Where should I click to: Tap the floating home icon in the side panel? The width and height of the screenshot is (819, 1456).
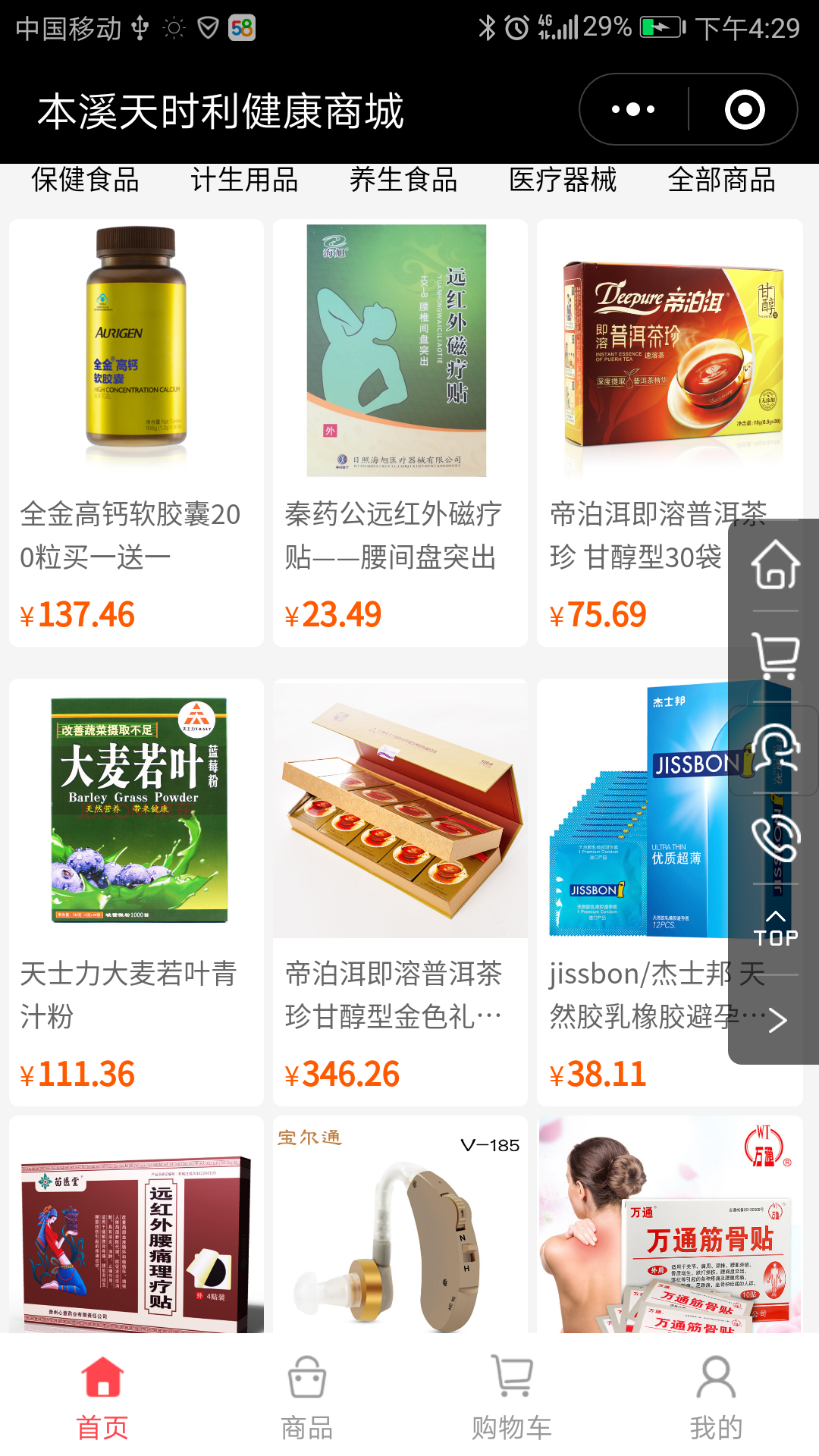click(x=776, y=564)
